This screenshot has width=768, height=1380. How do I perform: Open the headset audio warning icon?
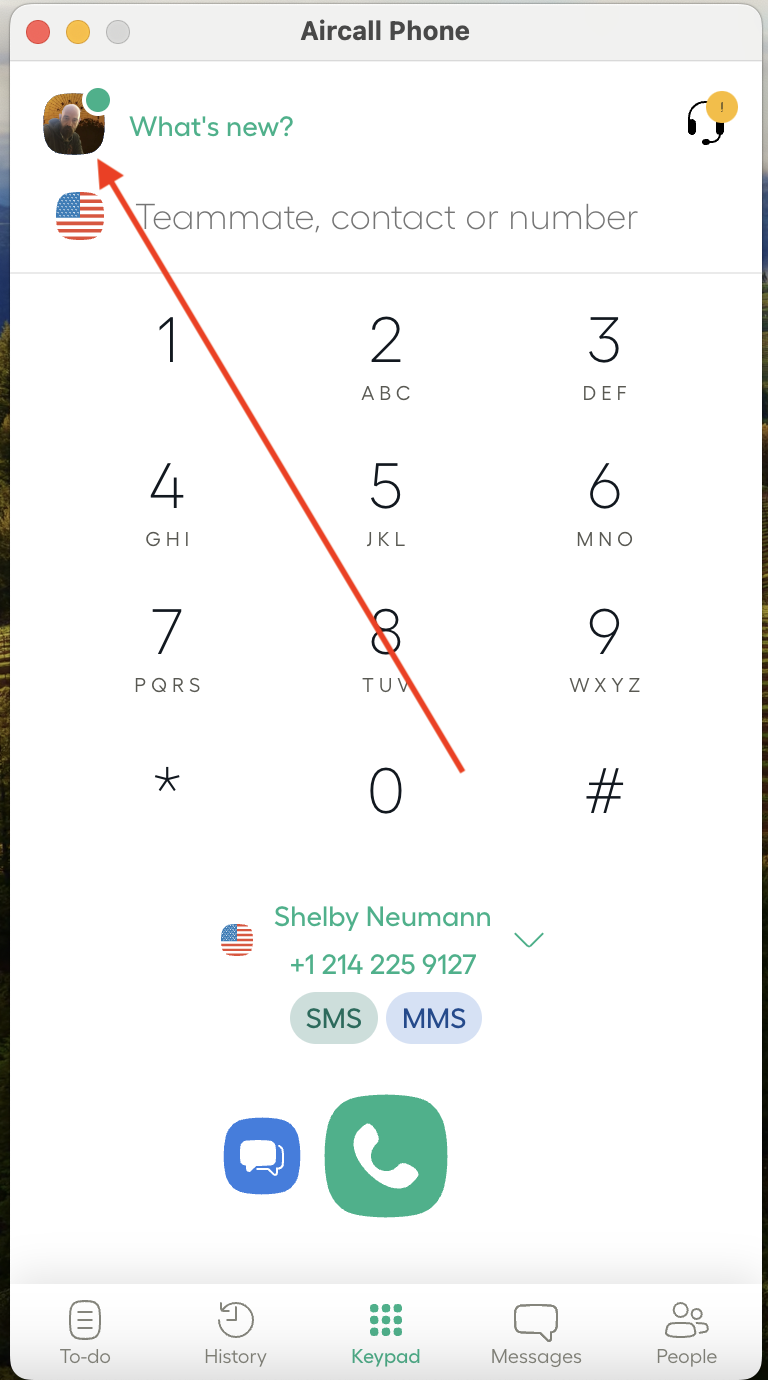click(708, 122)
